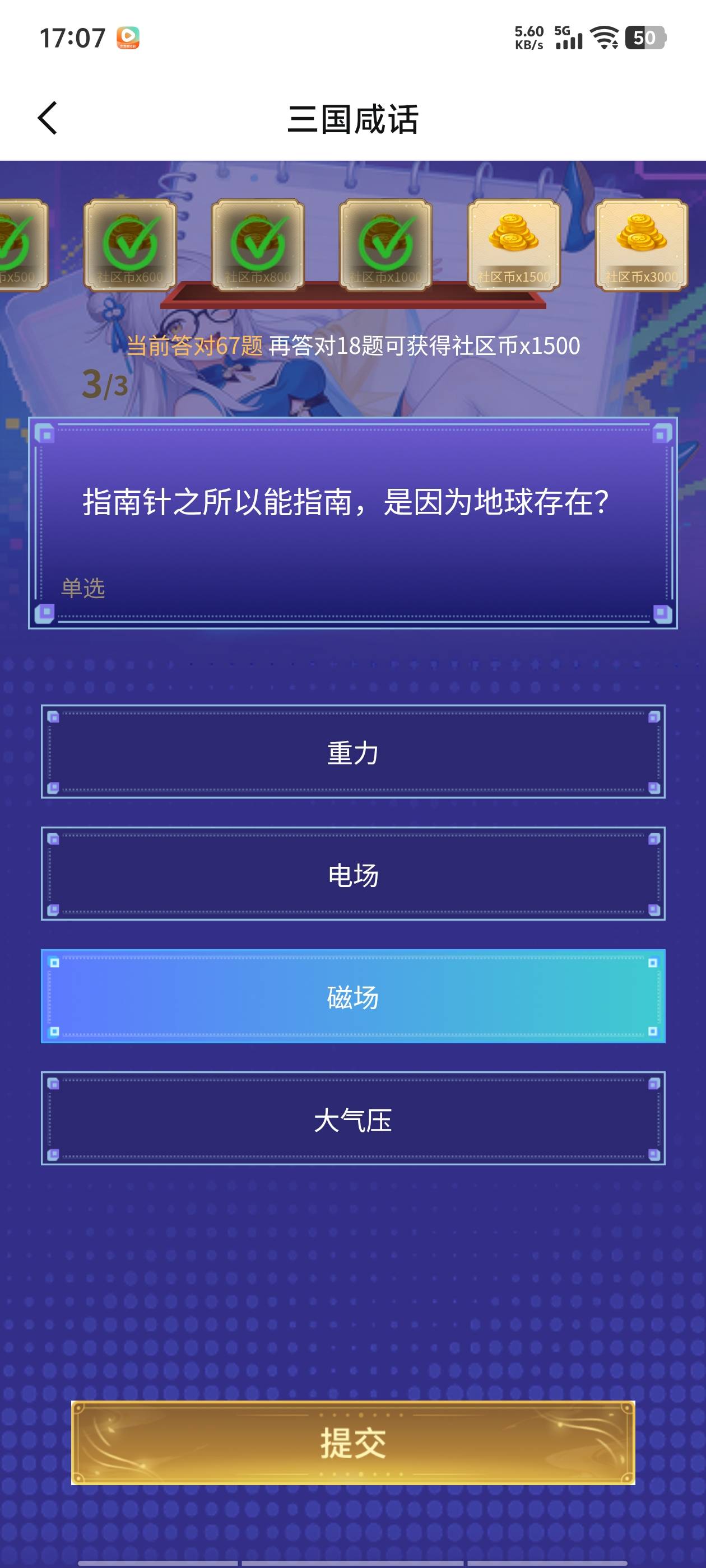
Task: Select 大气压 as the answer
Action: 352,1119
